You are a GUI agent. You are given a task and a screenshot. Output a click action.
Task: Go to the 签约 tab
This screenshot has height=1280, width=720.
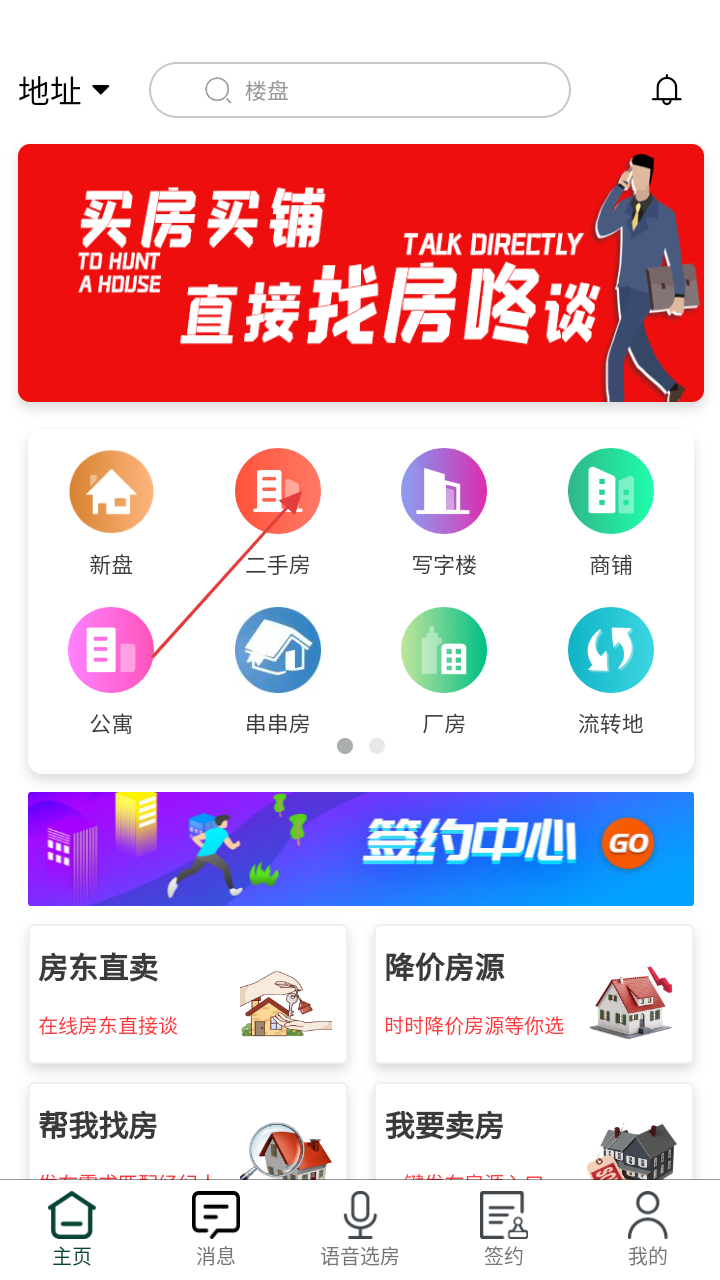pyautogui.click(x=504, y=1229)
